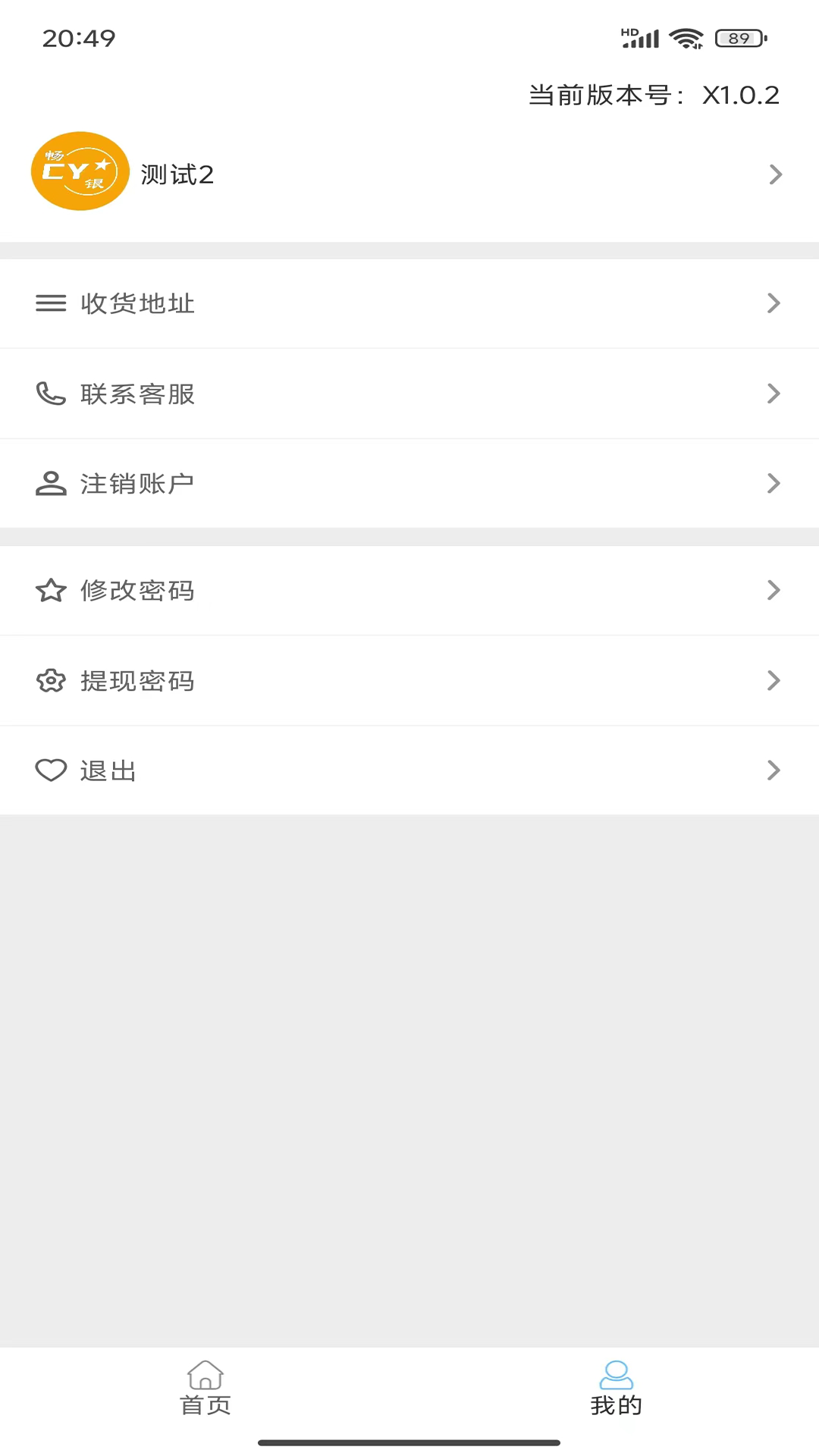The width and height of the screenshot is (819, 1456).
Task: Select the 我的 tab
Action: coord(617,1388)
